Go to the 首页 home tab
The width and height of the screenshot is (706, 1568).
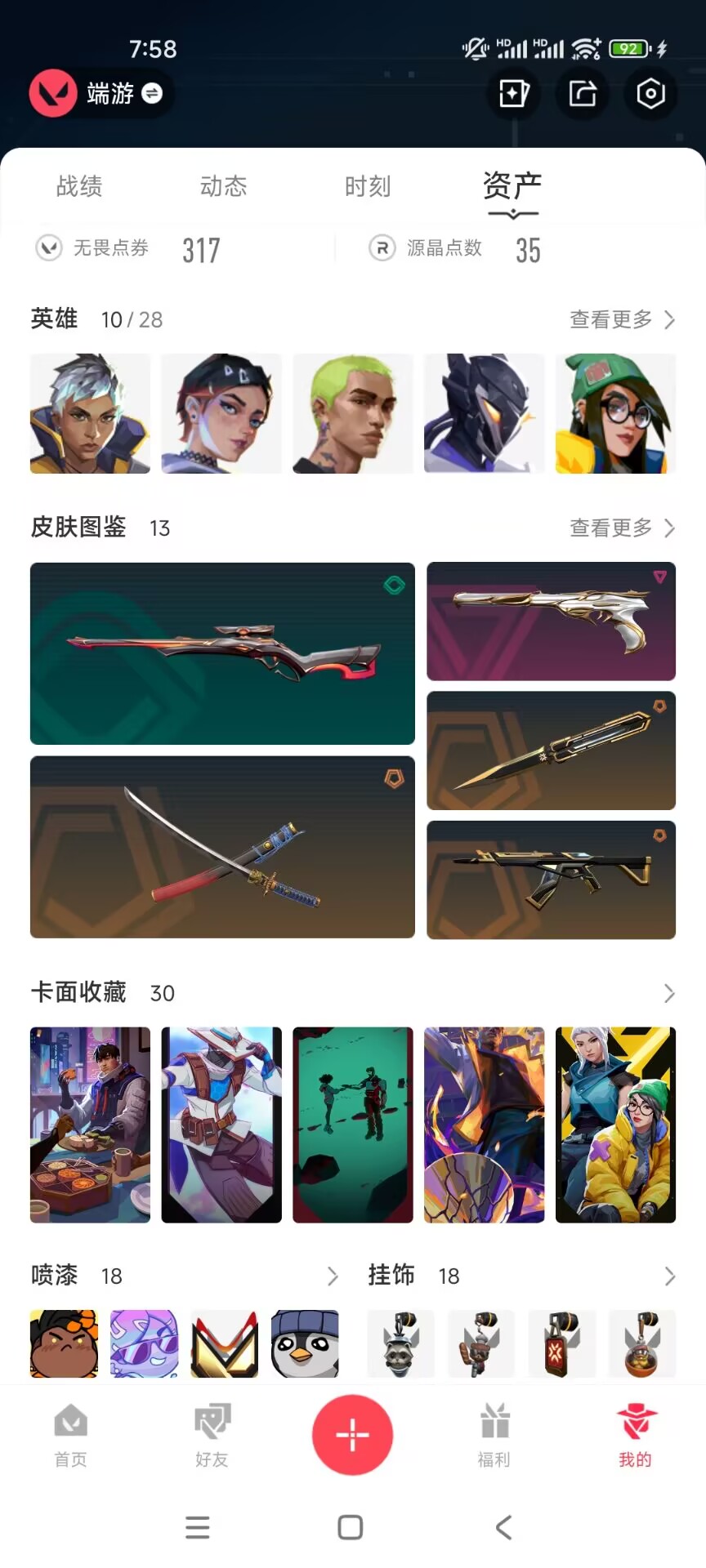pyautogui.click(x=70, y=1436)
